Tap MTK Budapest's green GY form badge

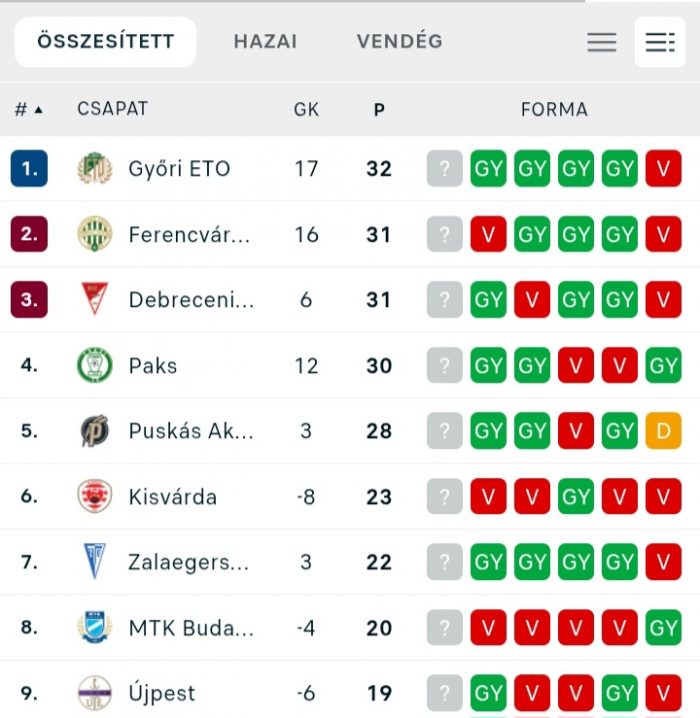click(x=663, y=629)
